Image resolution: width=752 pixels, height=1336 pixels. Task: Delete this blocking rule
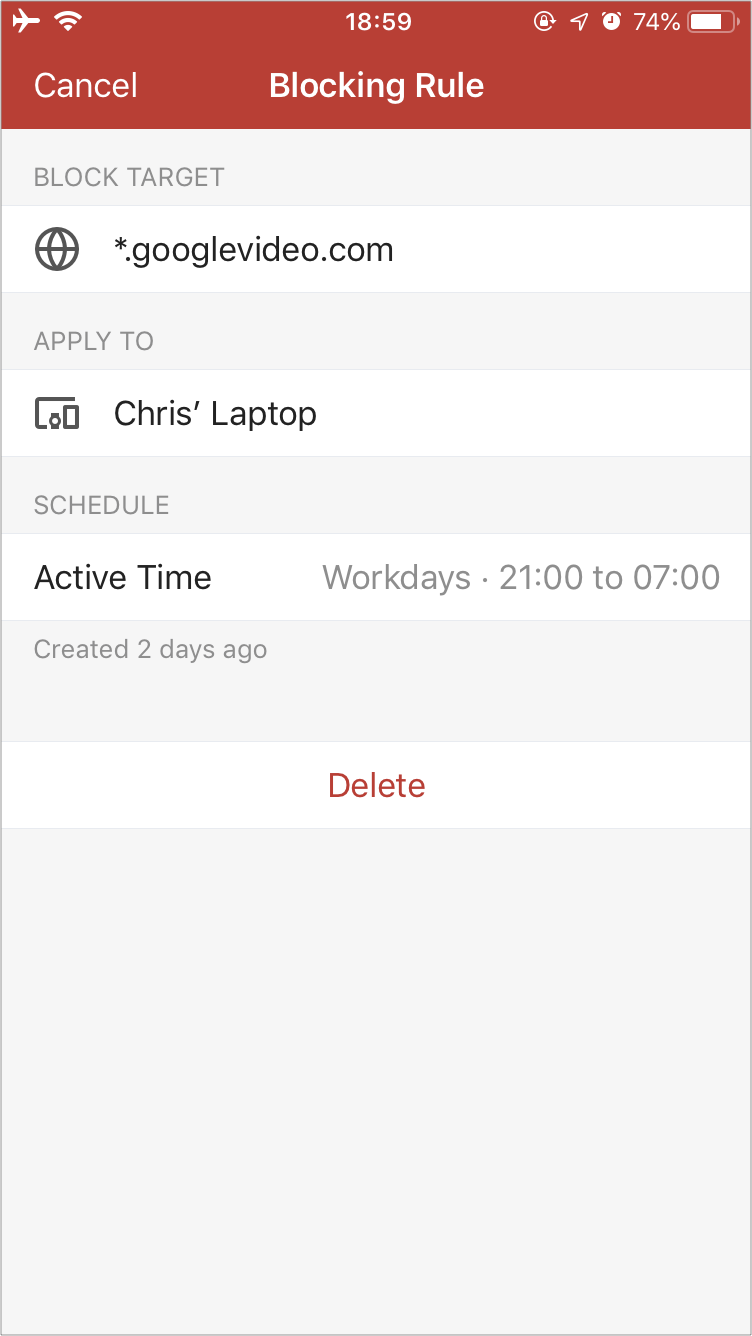coord(376,785)
